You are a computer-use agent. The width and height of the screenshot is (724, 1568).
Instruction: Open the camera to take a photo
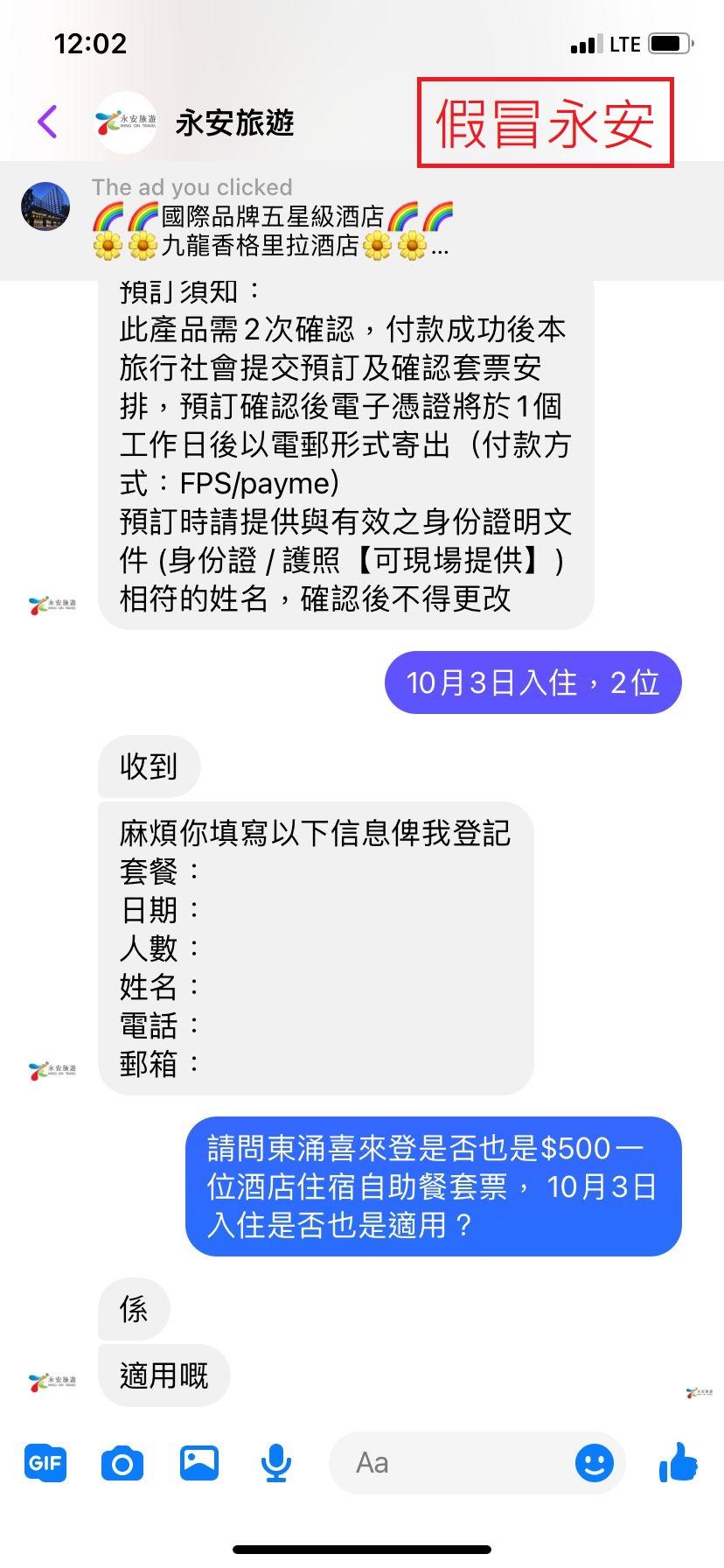(x=122, y=1462)
